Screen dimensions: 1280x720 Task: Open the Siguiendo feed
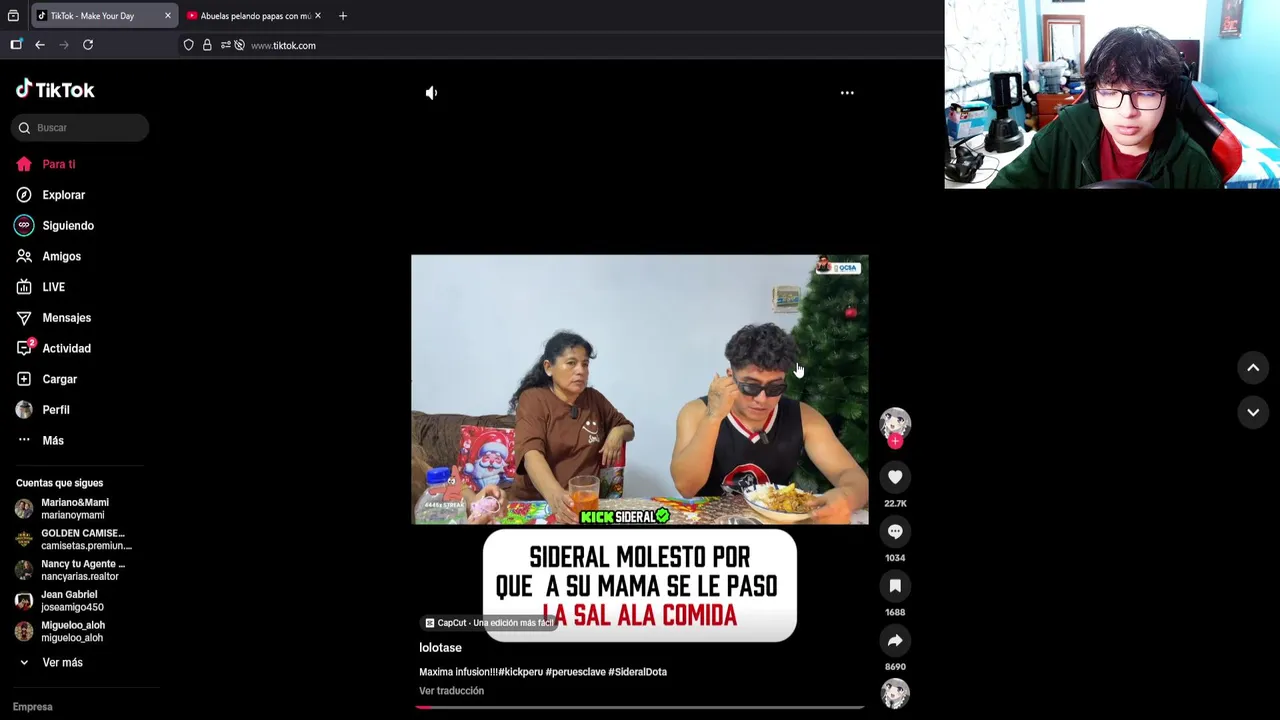tap(67, 226)
